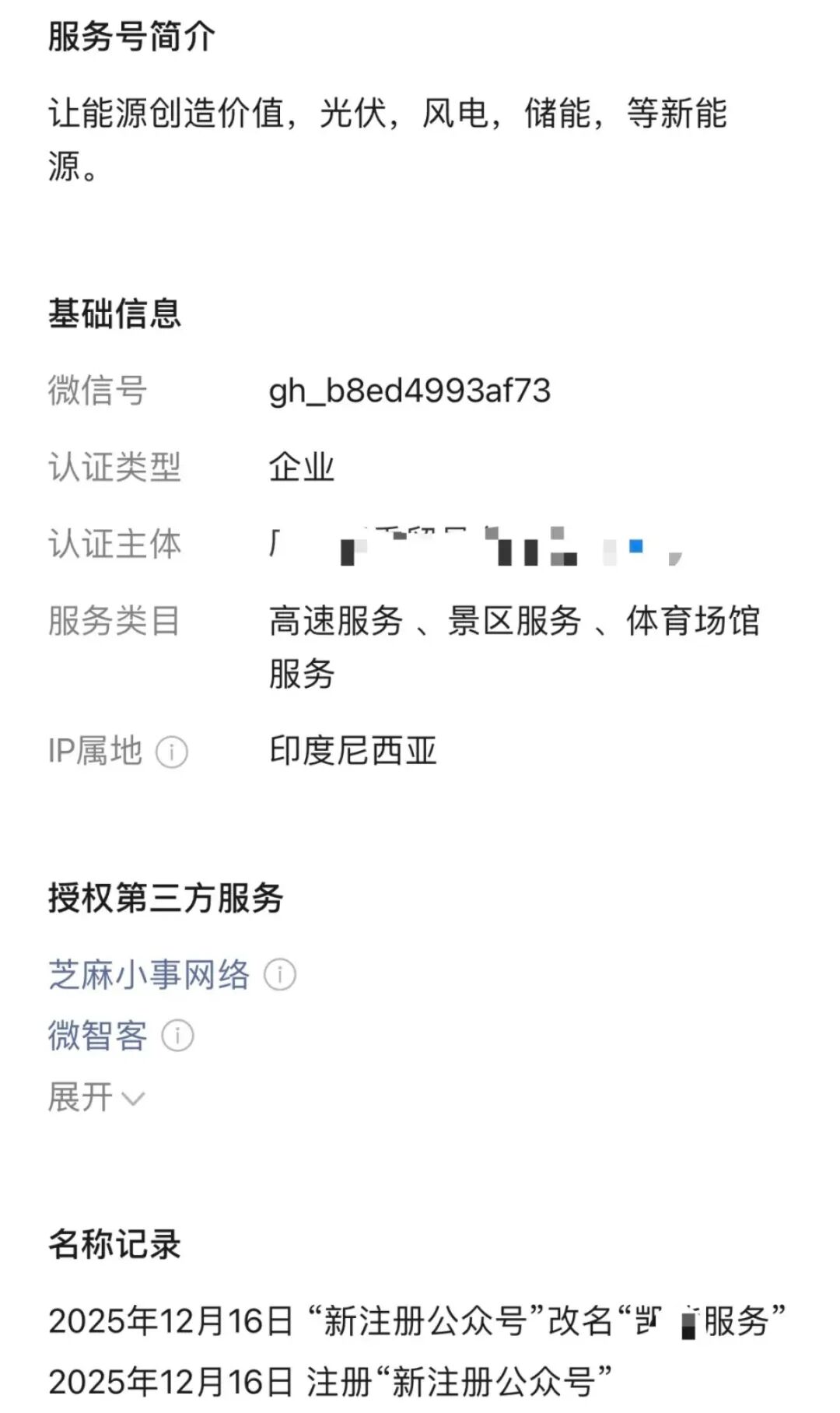Tap the info icon beside 微智客
The width and height of the screenshot is (840, 1413).
[177, 1035]
